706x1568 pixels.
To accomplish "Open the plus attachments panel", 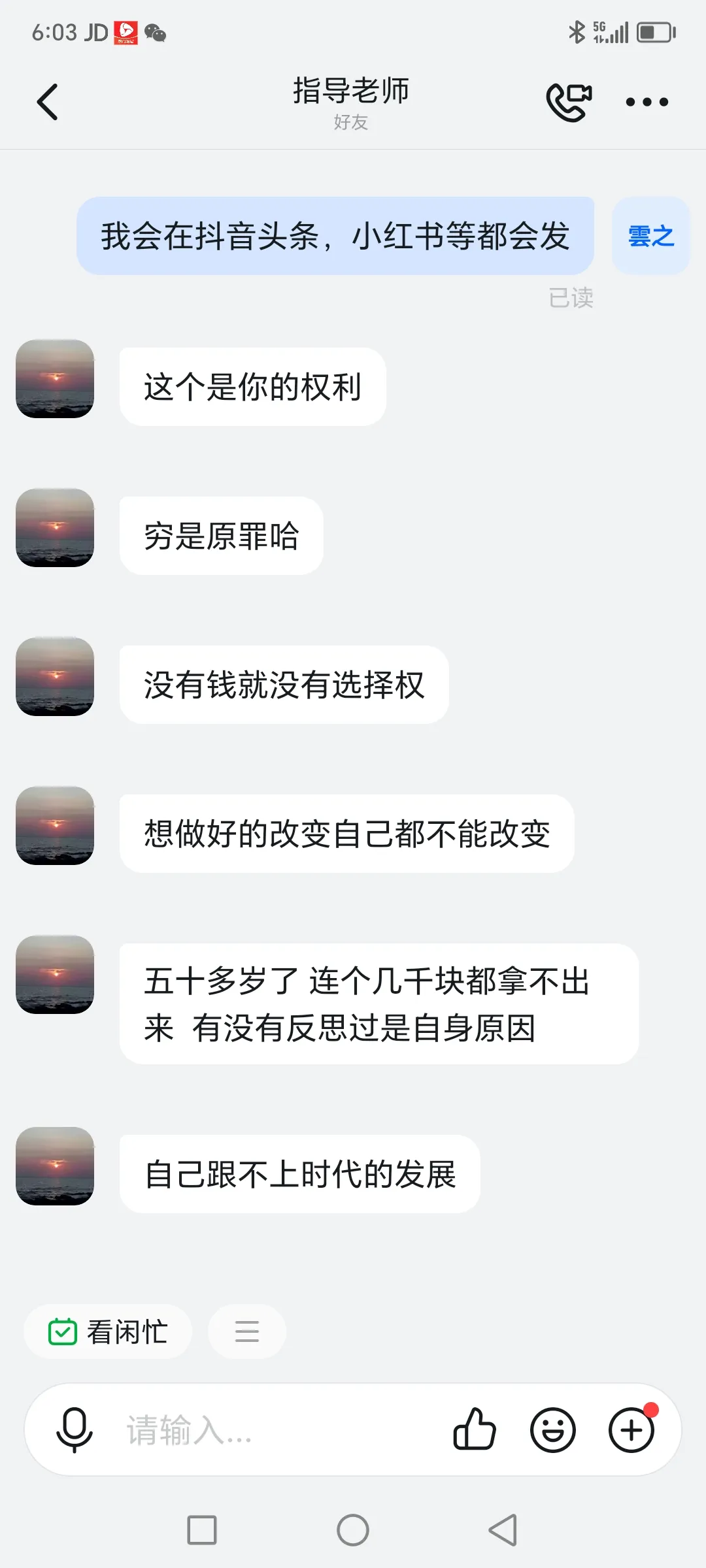I will [631, 1429].
